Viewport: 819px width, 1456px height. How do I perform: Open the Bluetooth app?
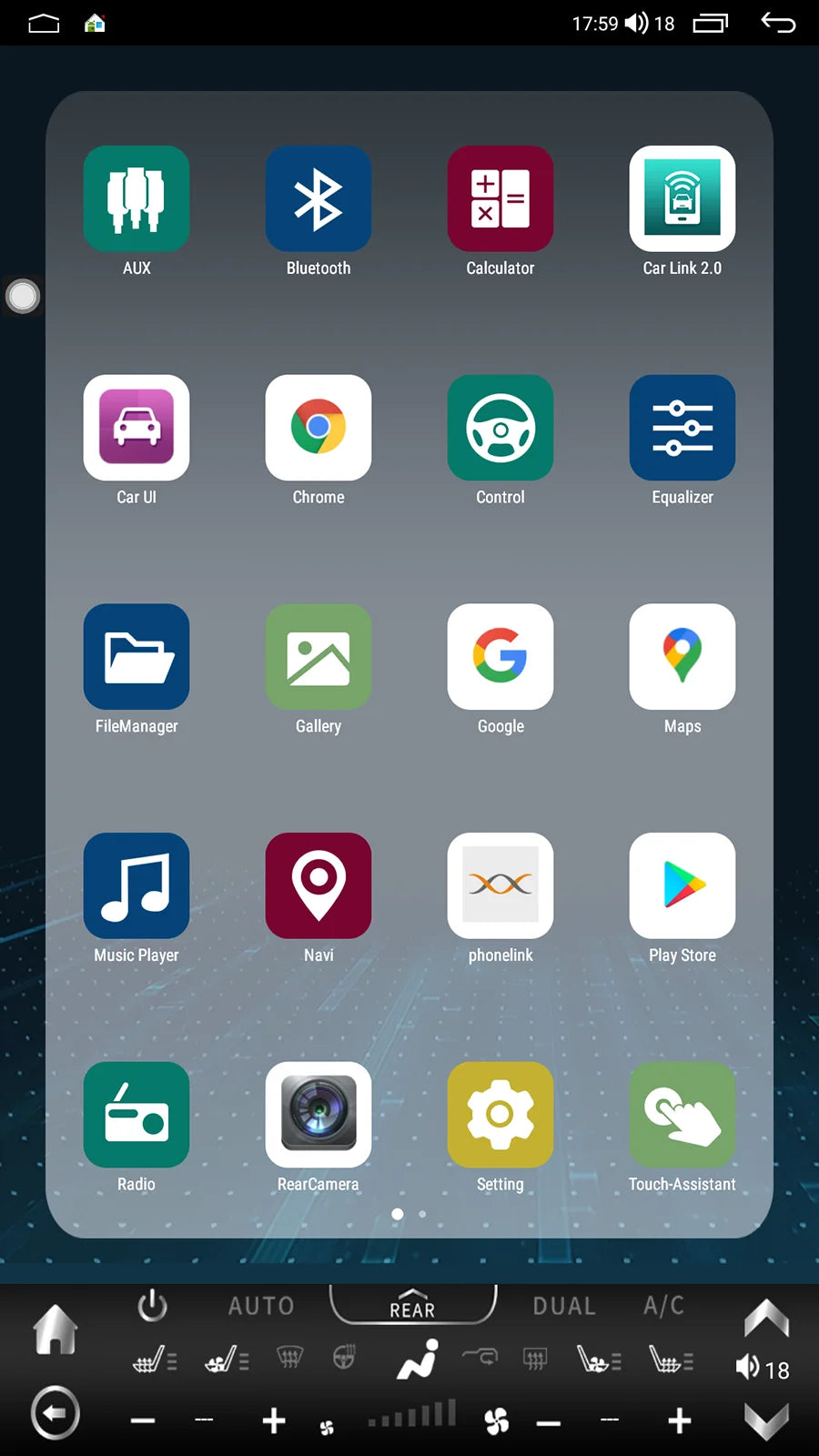[318, 199]
